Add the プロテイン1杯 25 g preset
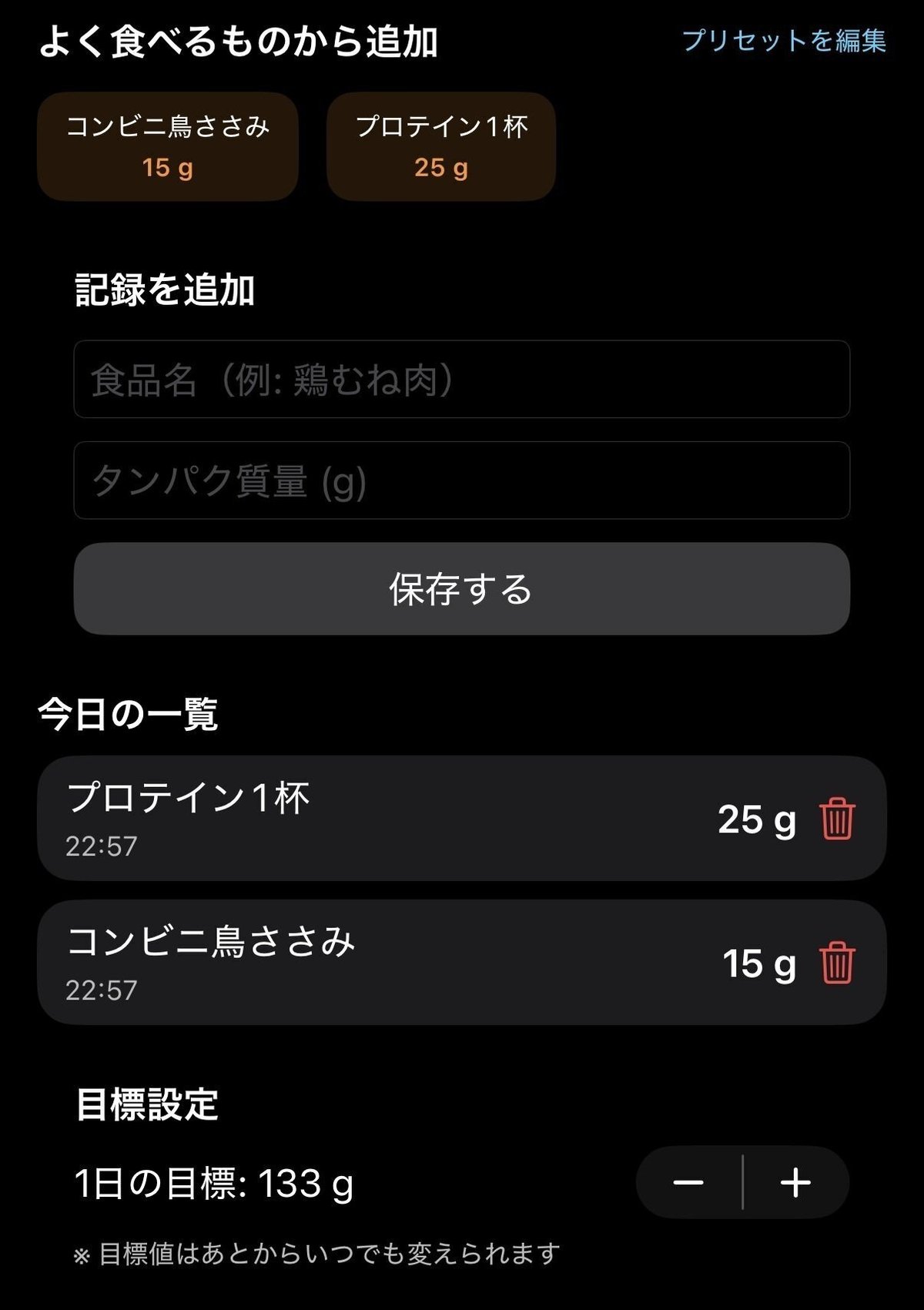Screen dimensions: 924x1310 click(441, 146)
